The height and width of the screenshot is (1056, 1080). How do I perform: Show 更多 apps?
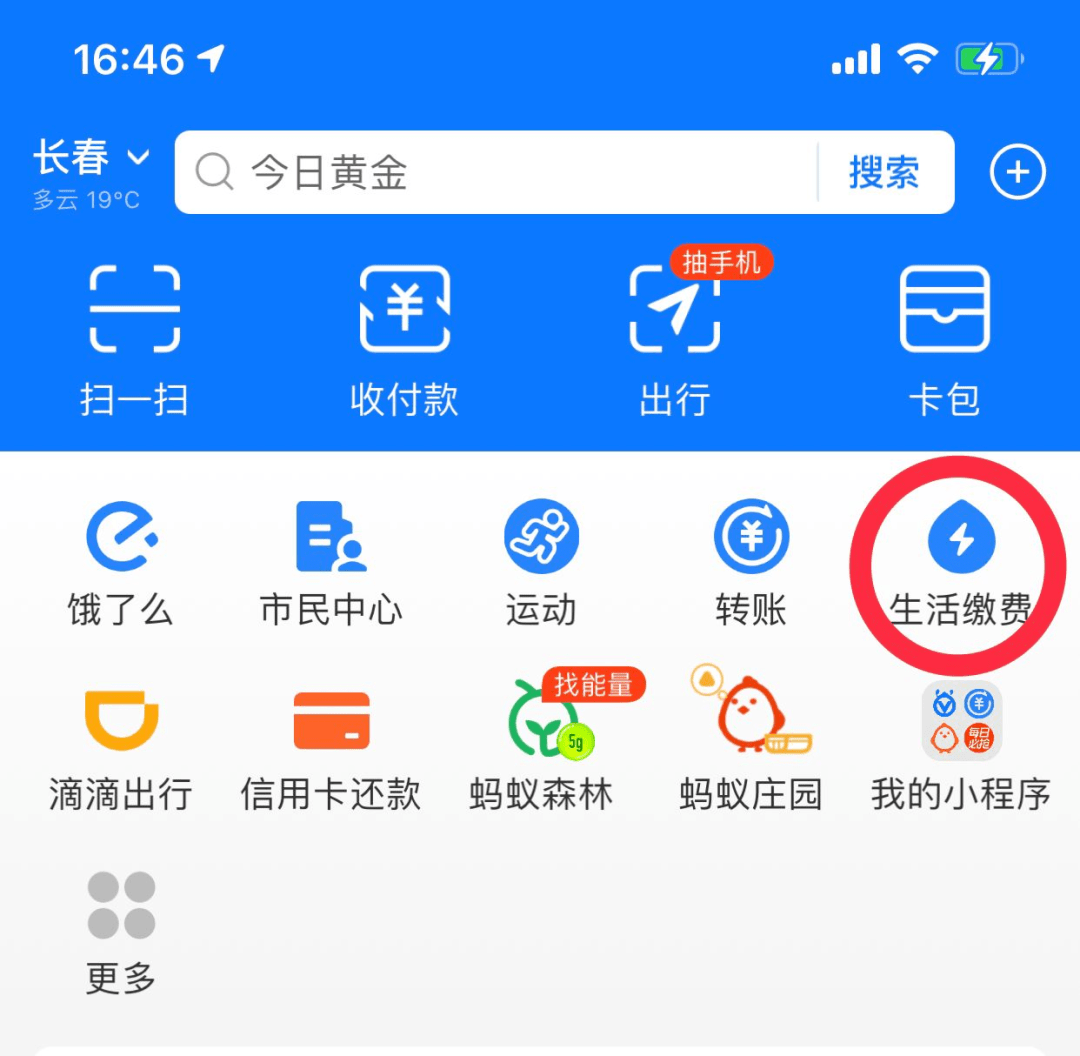pyautogui.click(x=121, y=932)
